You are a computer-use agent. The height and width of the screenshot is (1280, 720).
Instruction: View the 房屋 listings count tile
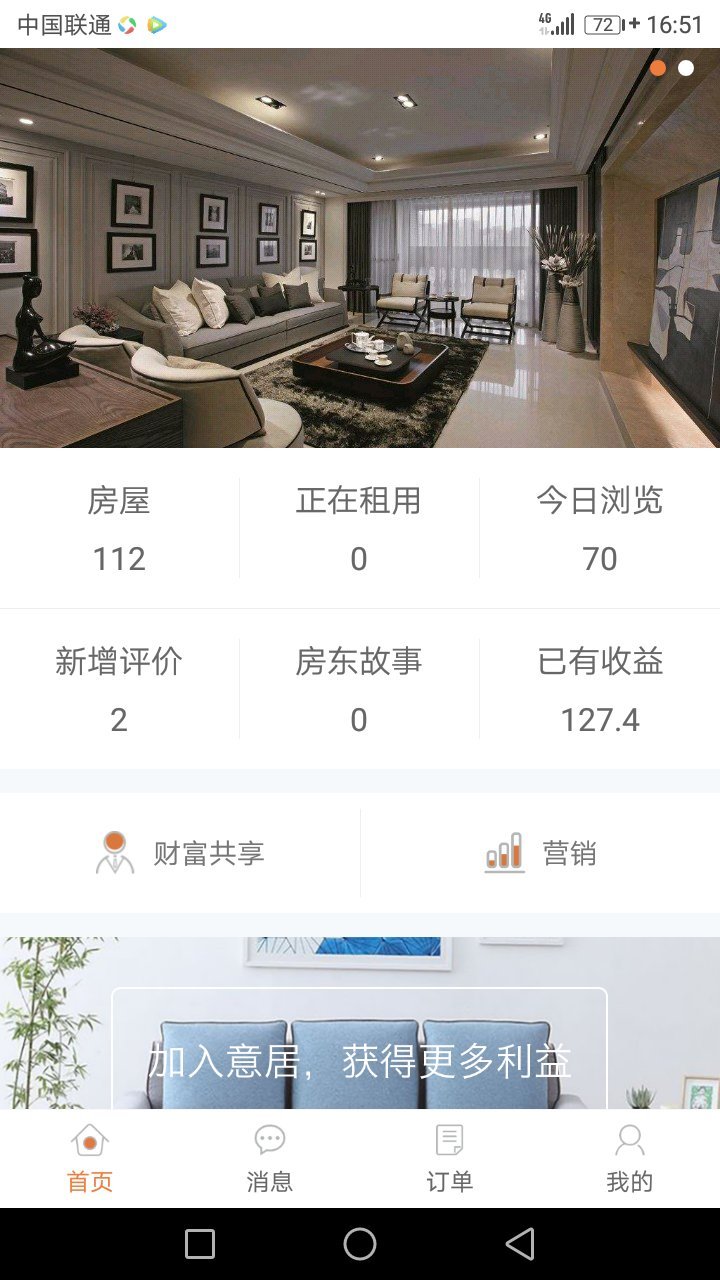coord(119,528)
